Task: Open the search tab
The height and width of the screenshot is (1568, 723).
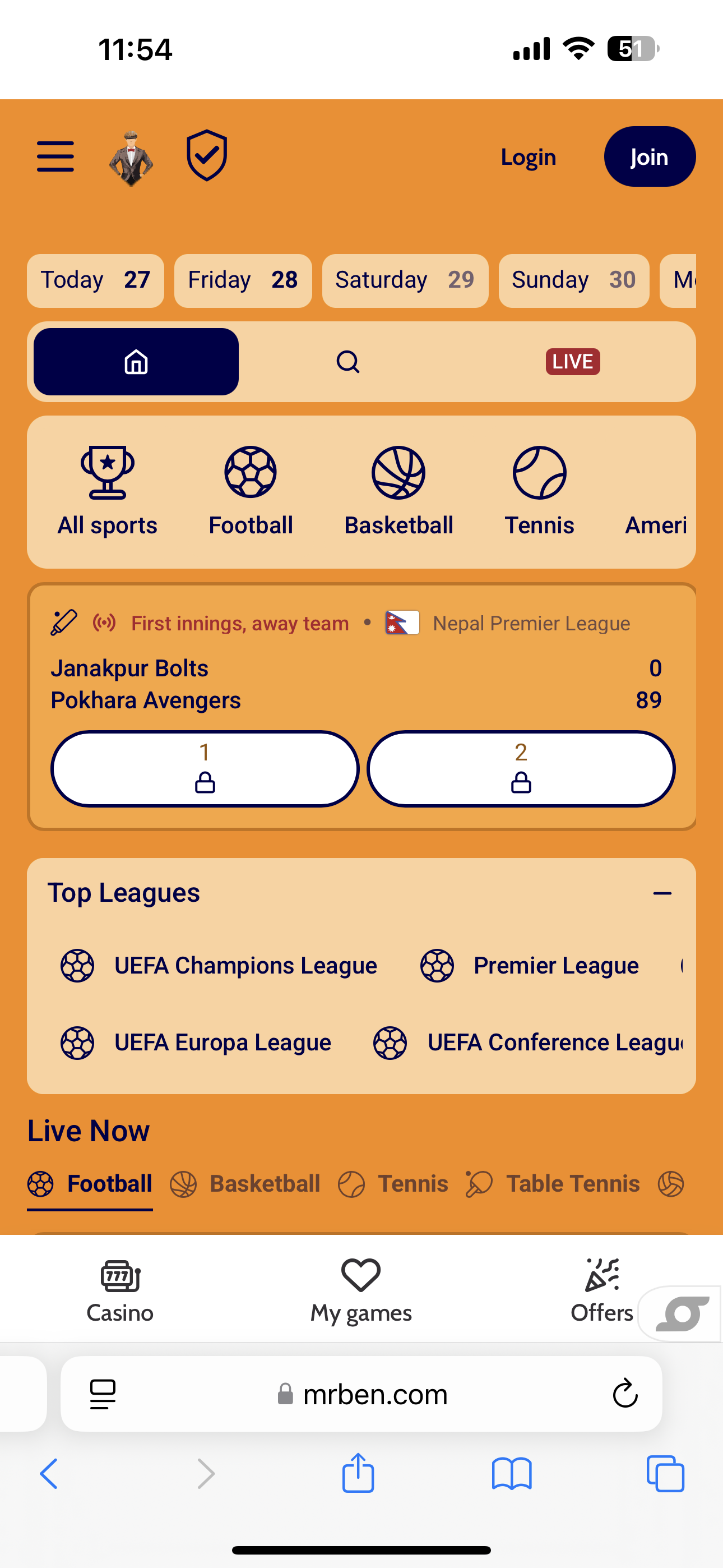Action: tap(347, 362)
